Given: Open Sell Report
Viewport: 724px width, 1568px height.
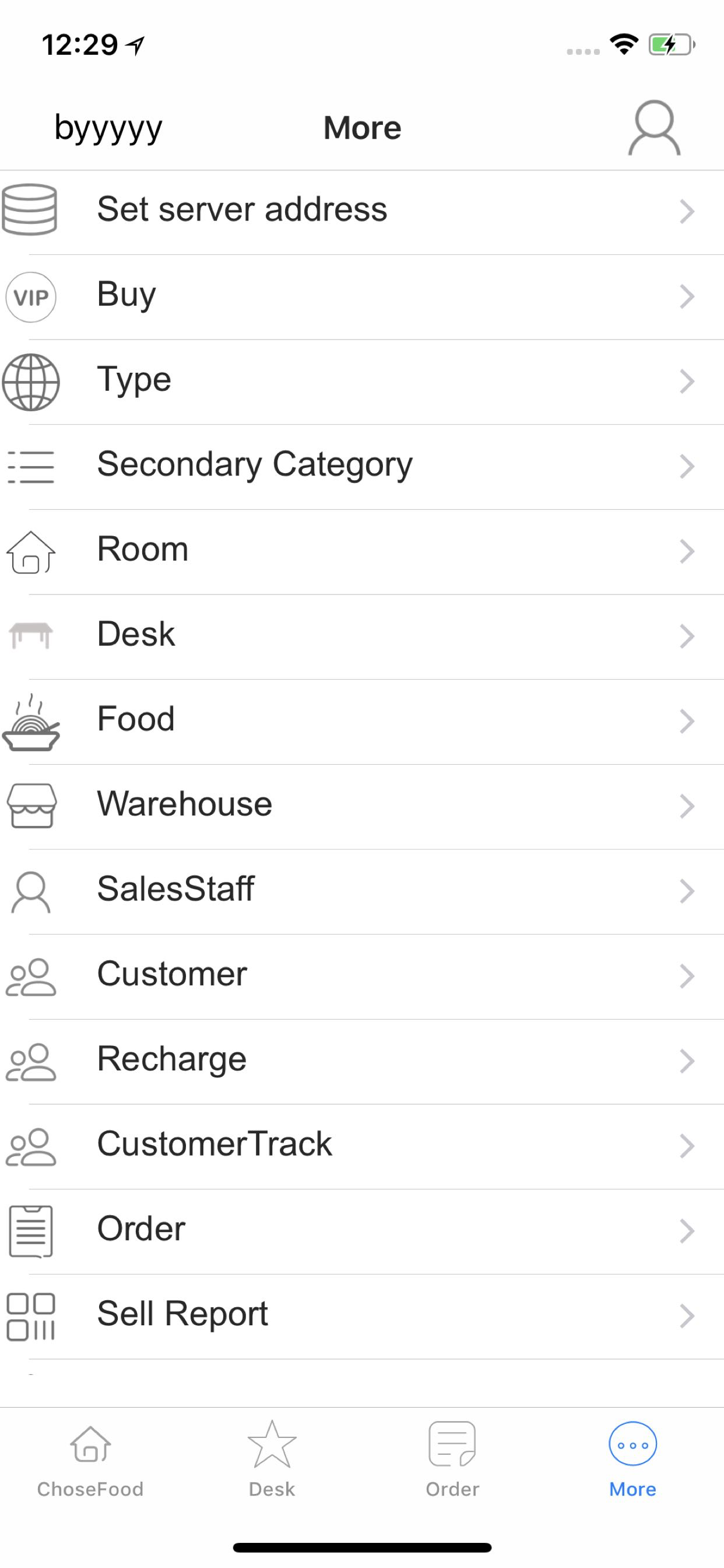Looking at the screenshot, I should click(362, 1316).
